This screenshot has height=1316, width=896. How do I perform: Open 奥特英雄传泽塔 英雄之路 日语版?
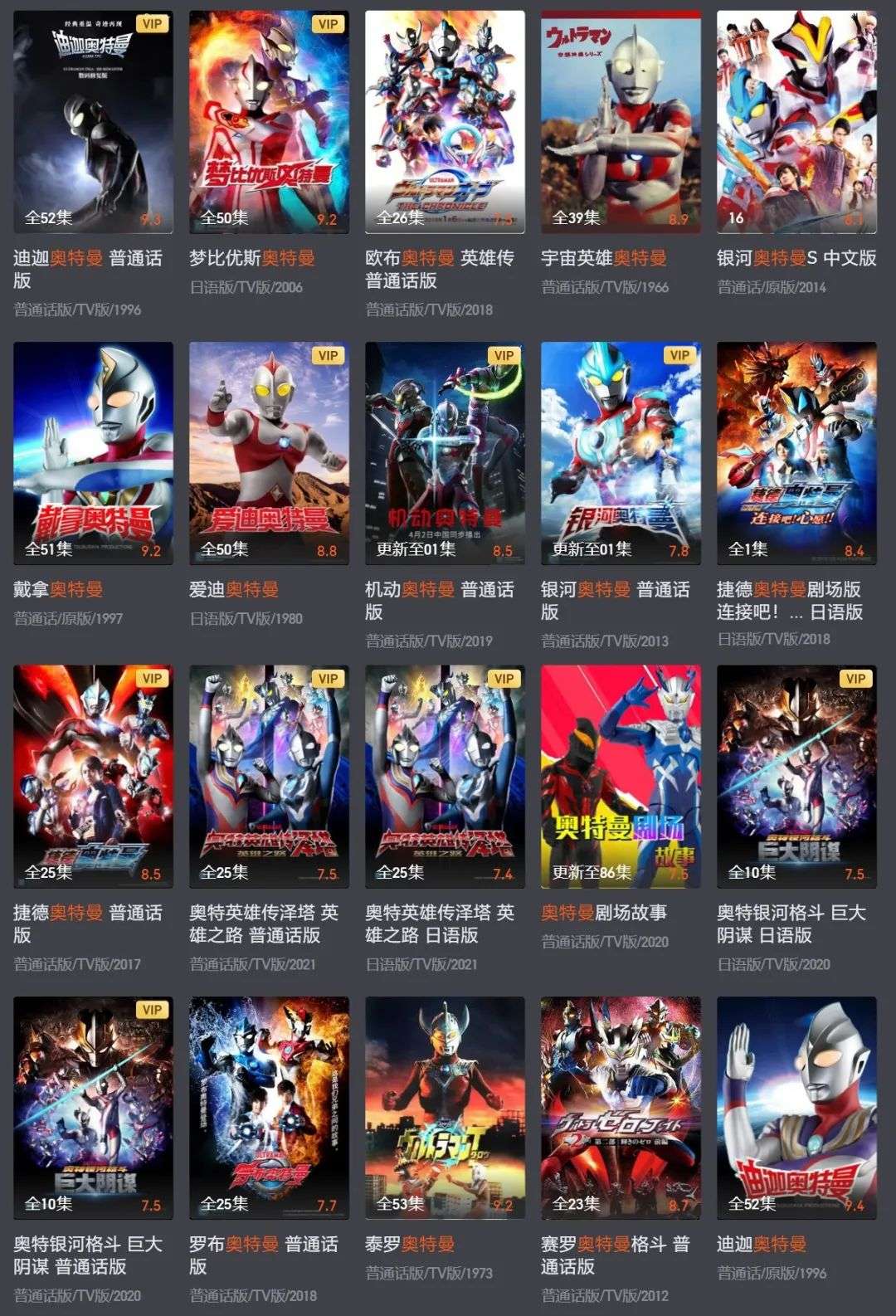pyautogui.click(x=445, y=777)
